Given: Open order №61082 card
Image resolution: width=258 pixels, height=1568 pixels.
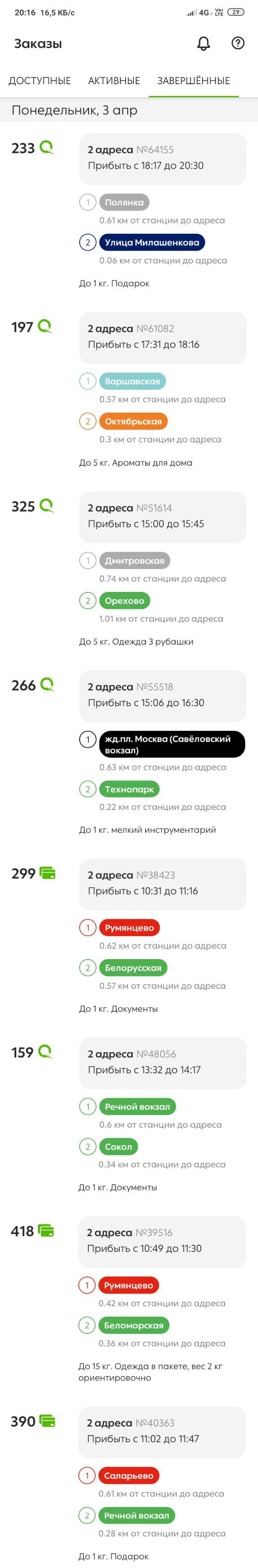Looking at the screenshot, I should pos(162,337).
